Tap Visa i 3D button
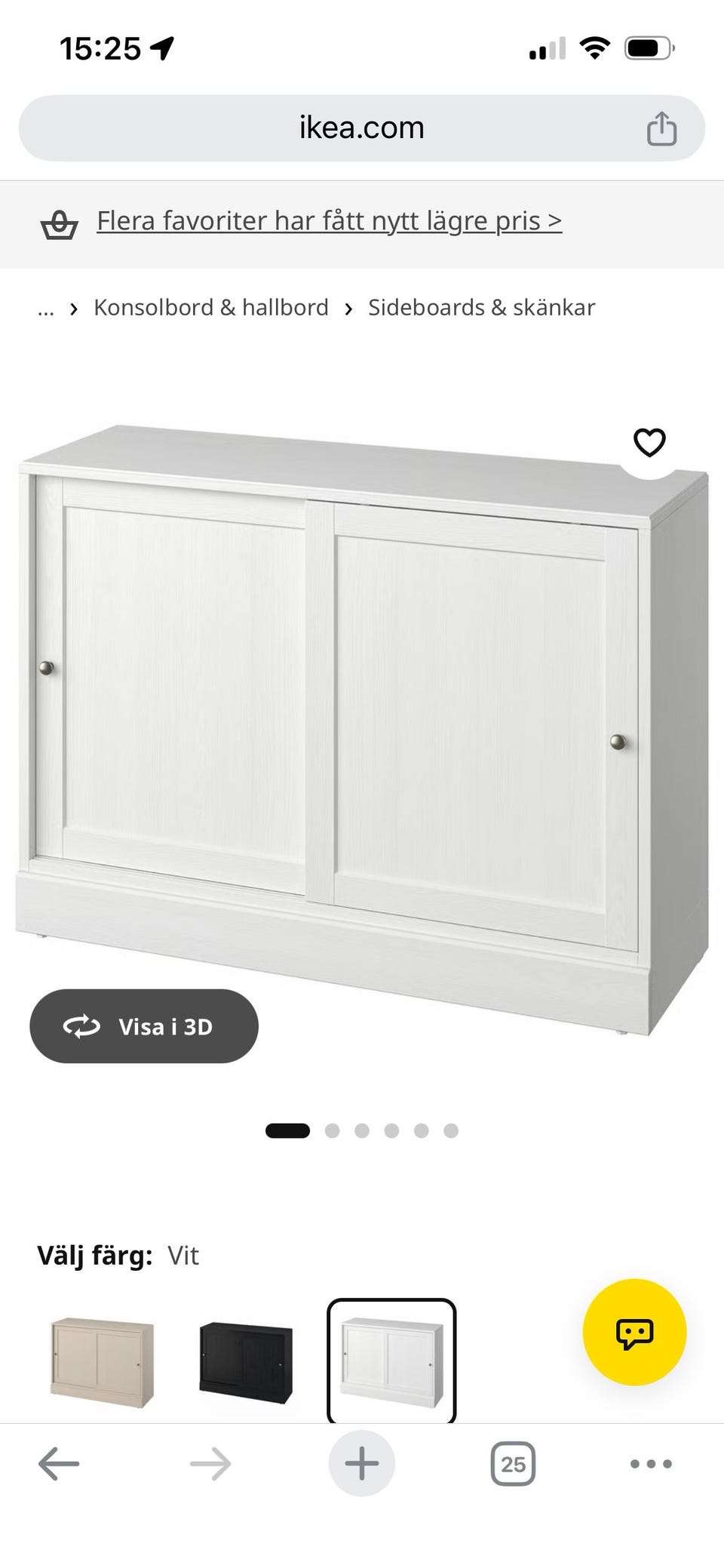The width and height of the screenshot is (724, 1568). pos(144,1026)
